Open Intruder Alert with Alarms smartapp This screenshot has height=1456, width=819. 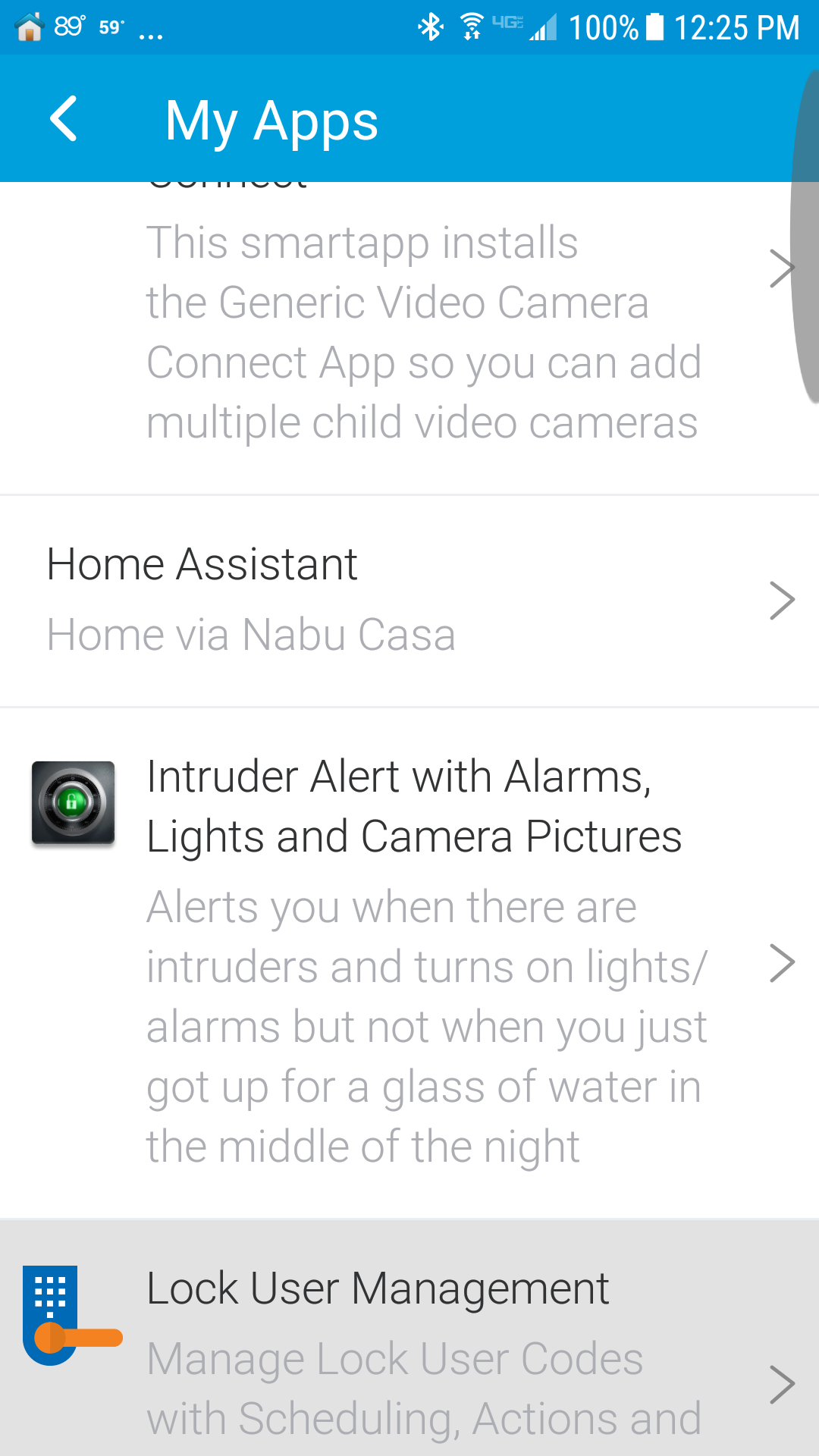pyautogui.click(x=409, y=963)
